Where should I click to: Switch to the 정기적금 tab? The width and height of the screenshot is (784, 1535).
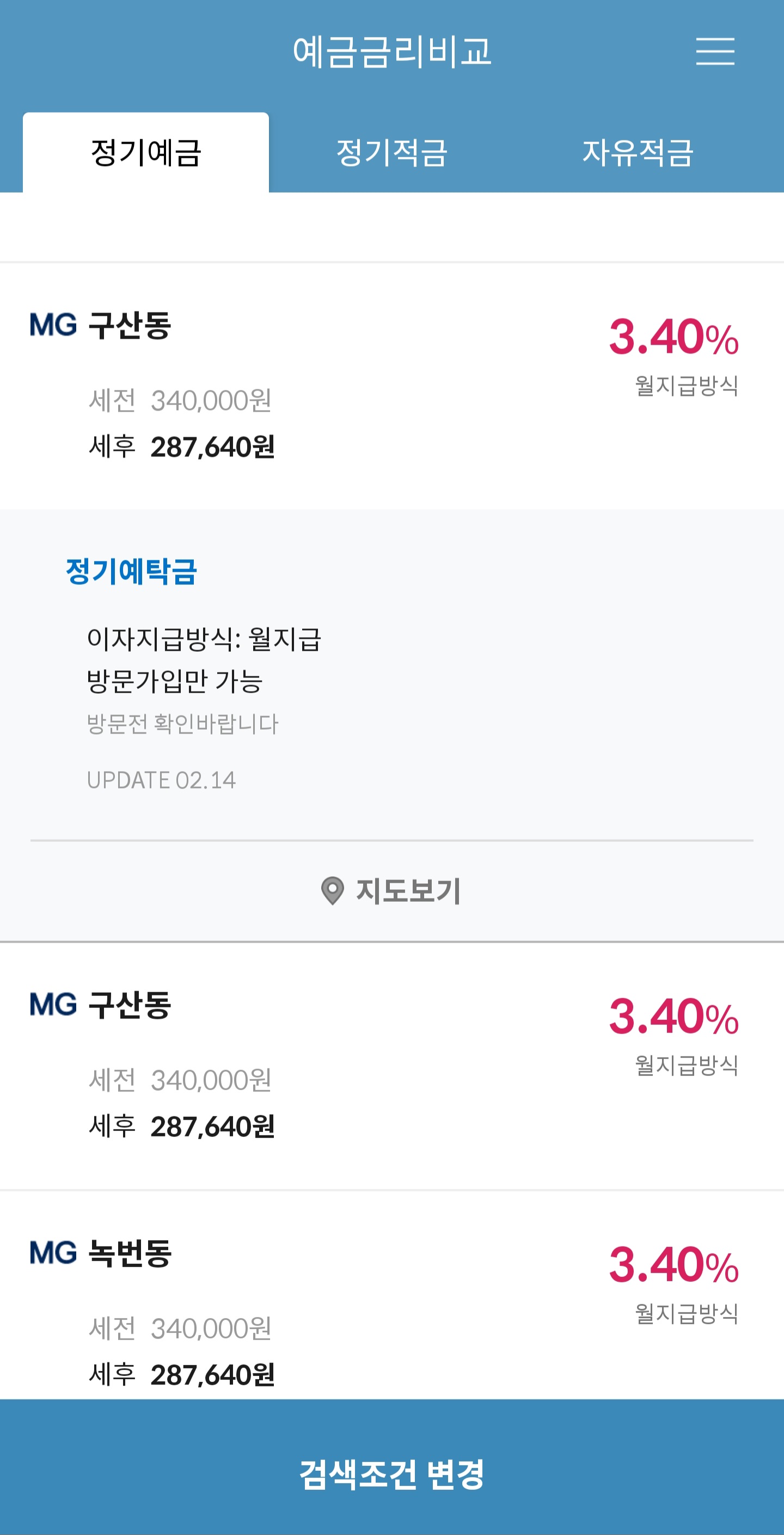click(x=392, y=152)
